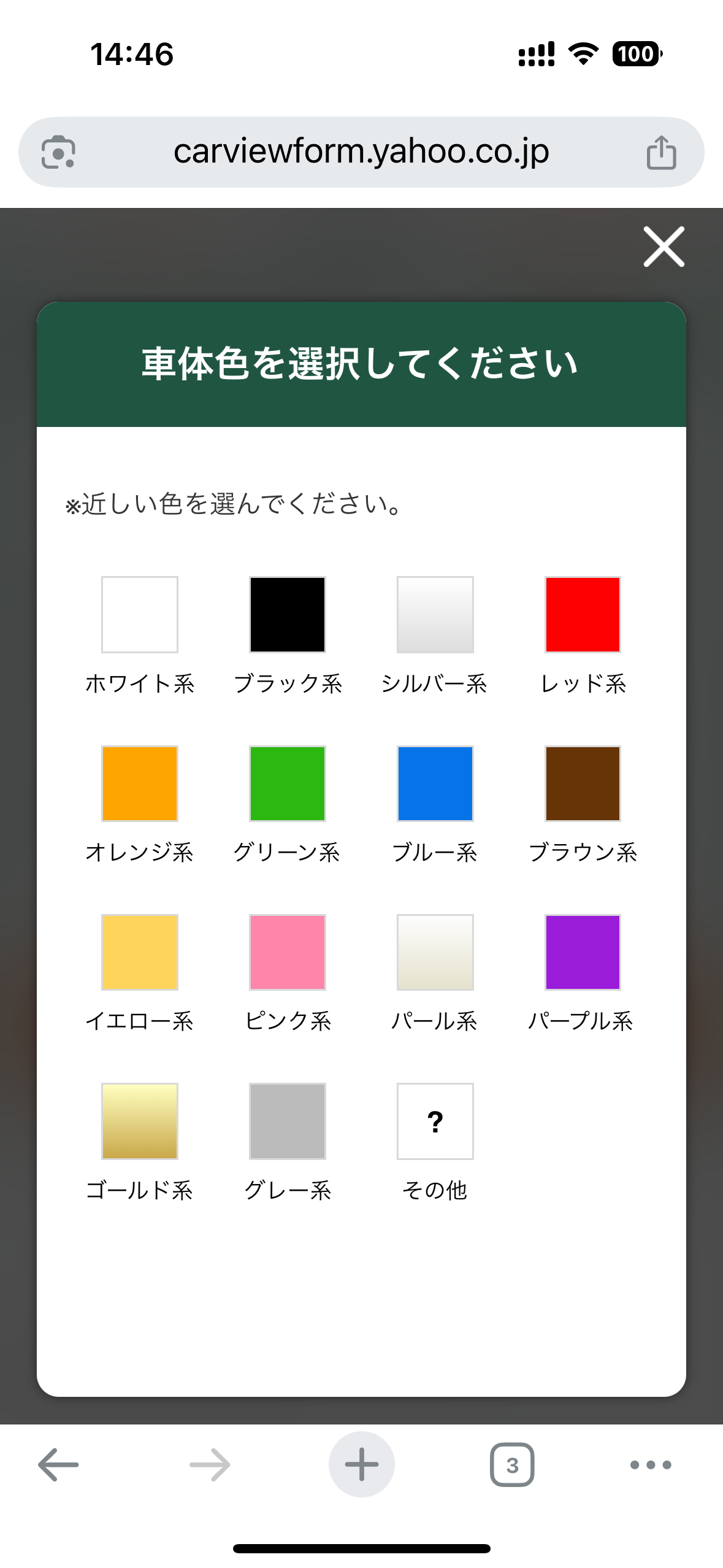Select the レッド系 red color

[583, 615]
